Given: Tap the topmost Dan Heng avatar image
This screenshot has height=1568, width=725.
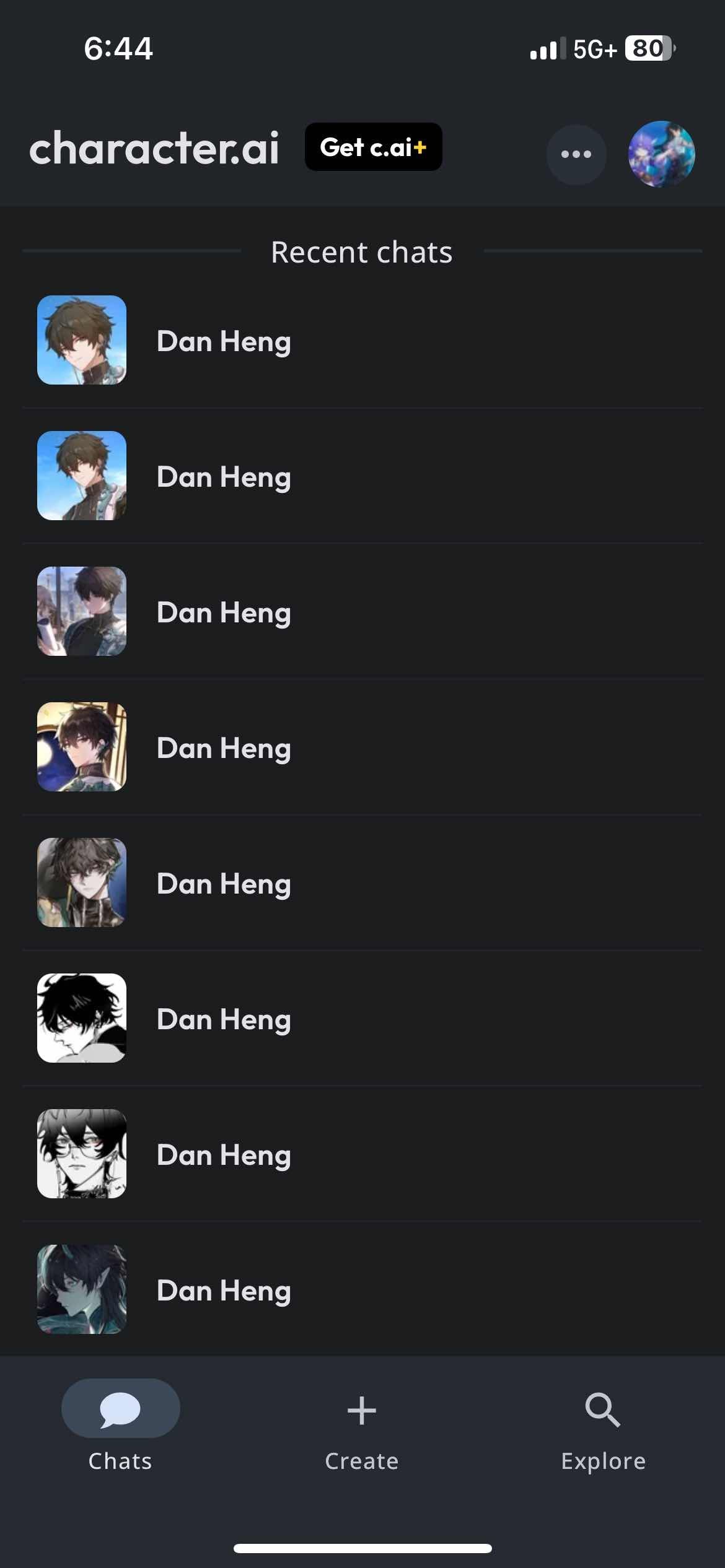Looking at the screenshot, I should click(81, 340).
